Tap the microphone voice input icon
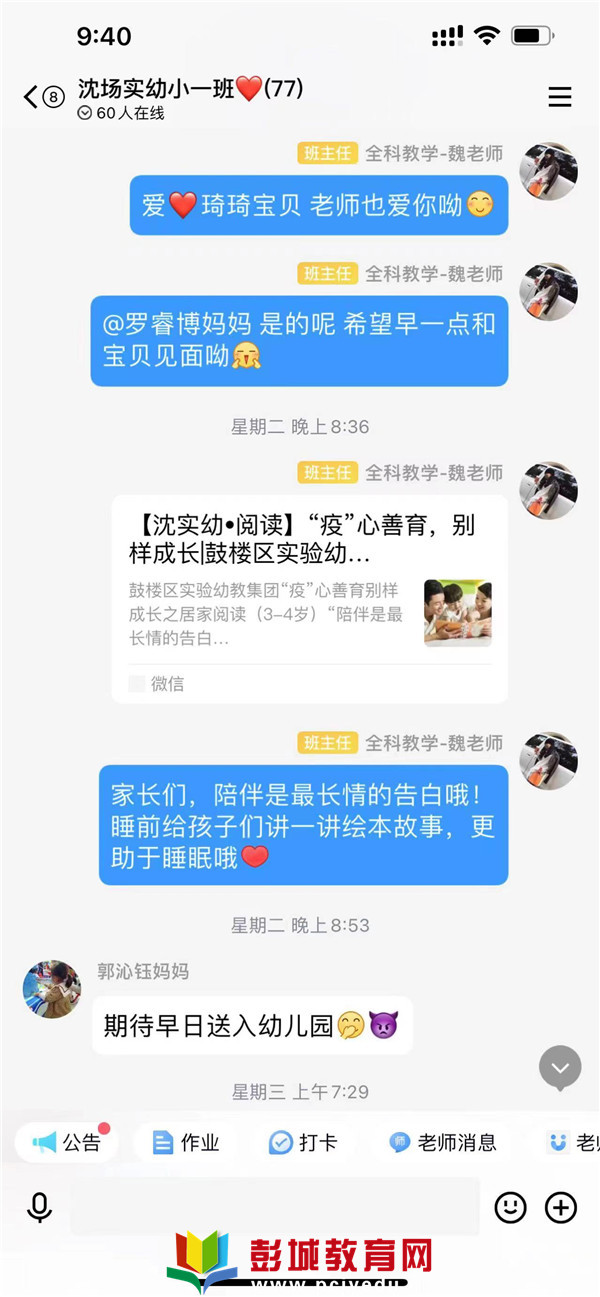 [x=39, y=1207]
